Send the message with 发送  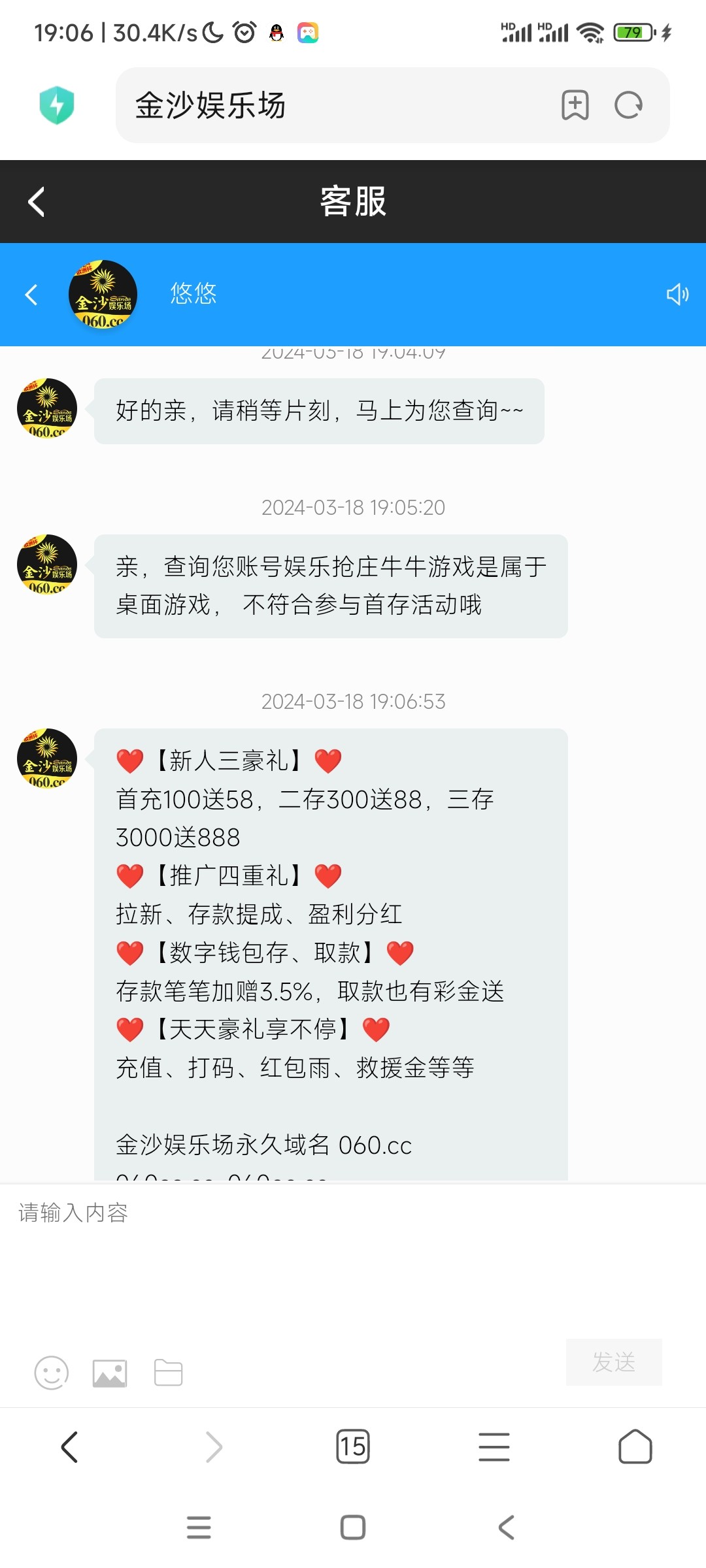pyautogui.click(x=614, y=1362)
